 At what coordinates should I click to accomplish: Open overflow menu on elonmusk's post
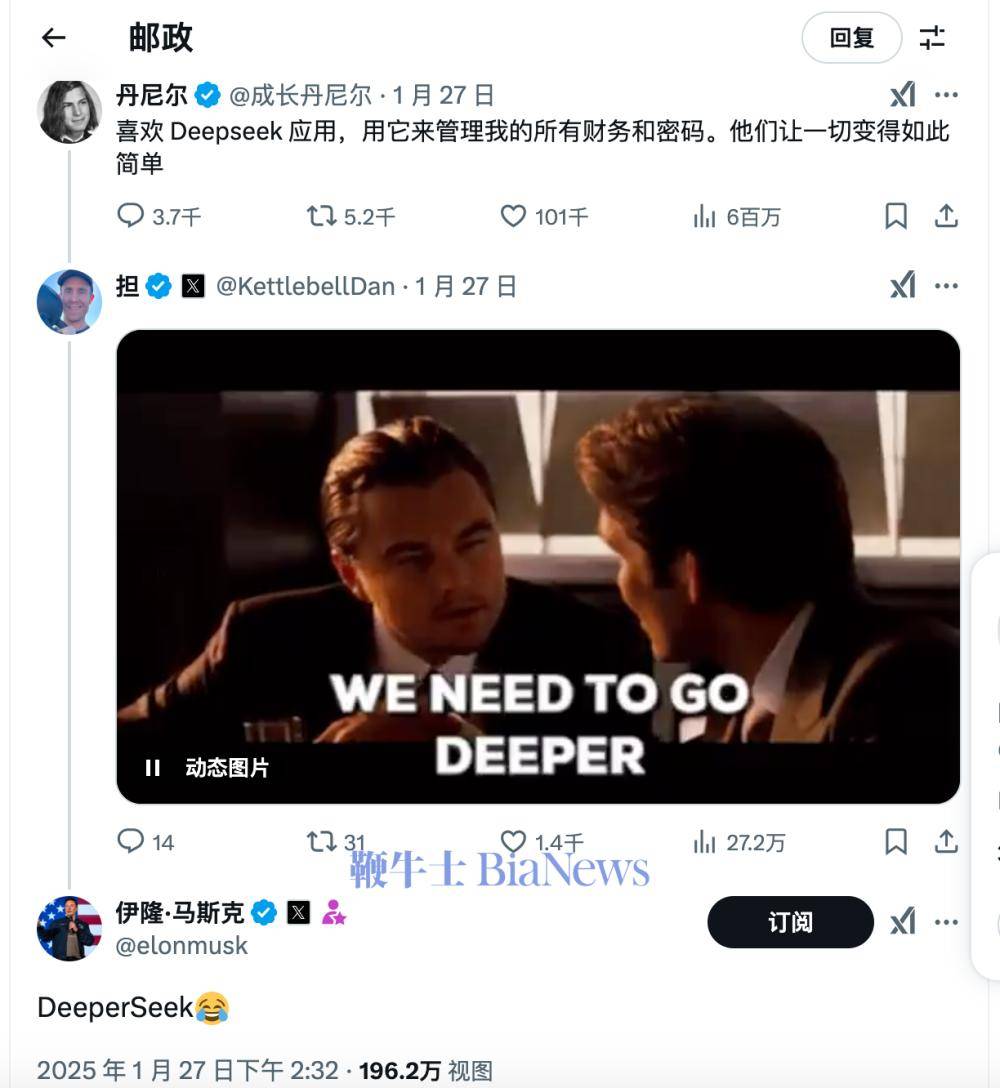(x=946, y=922)
